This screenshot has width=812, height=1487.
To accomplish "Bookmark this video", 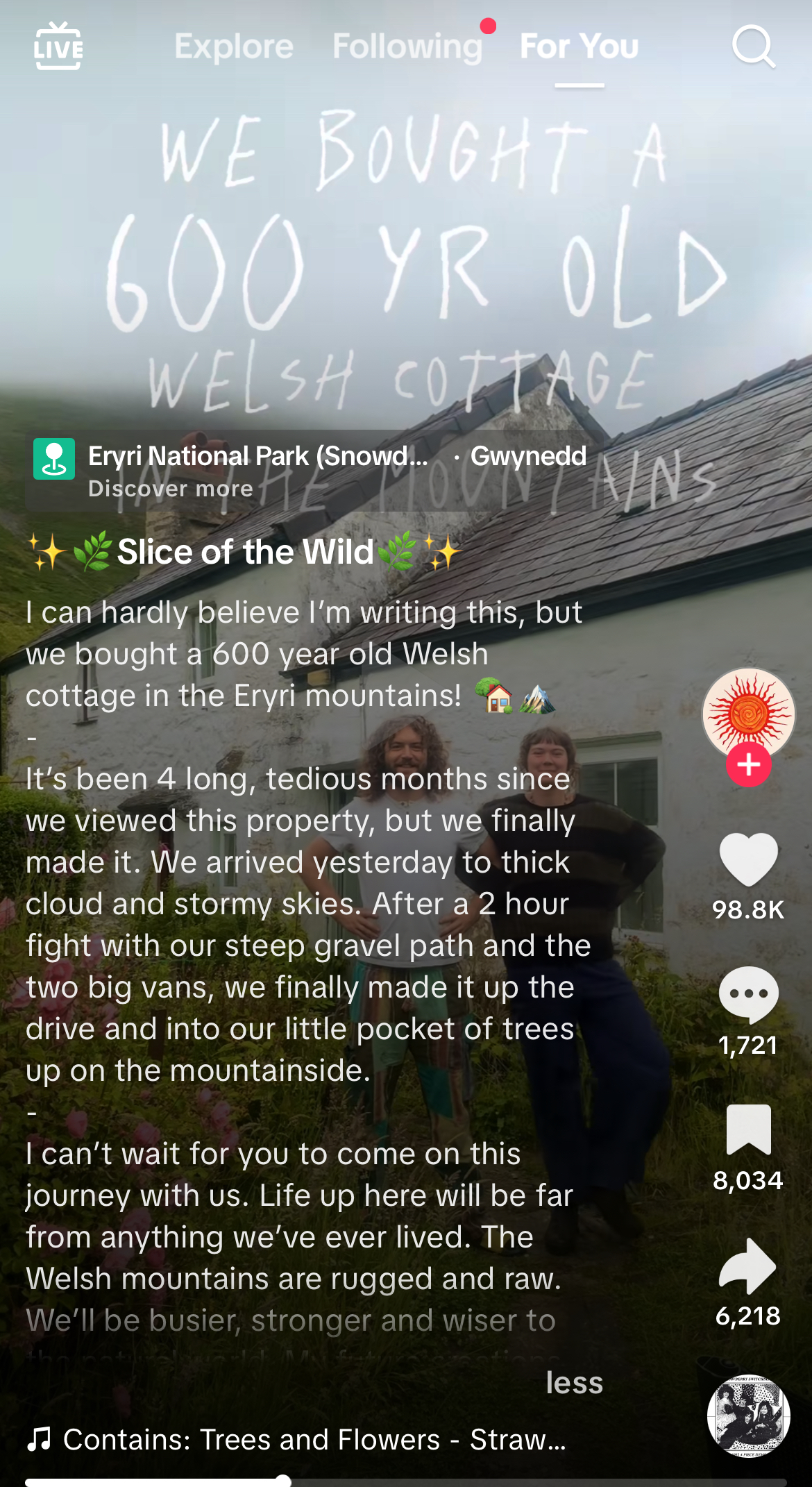I will (x=748, y=1129).
